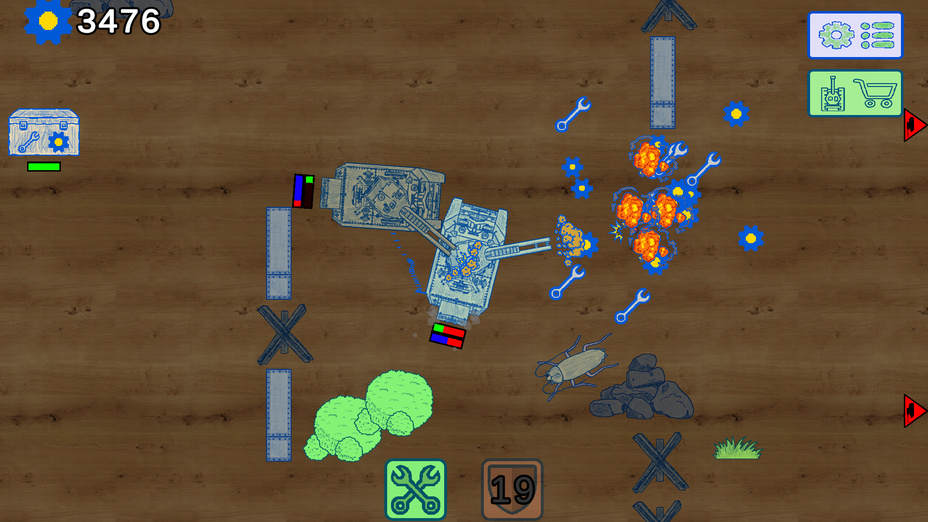Image resolution: width=928 pixels, height=522 pixels.
Task: Activate the shield ability showing 19
Action: (x=512, y=489)
